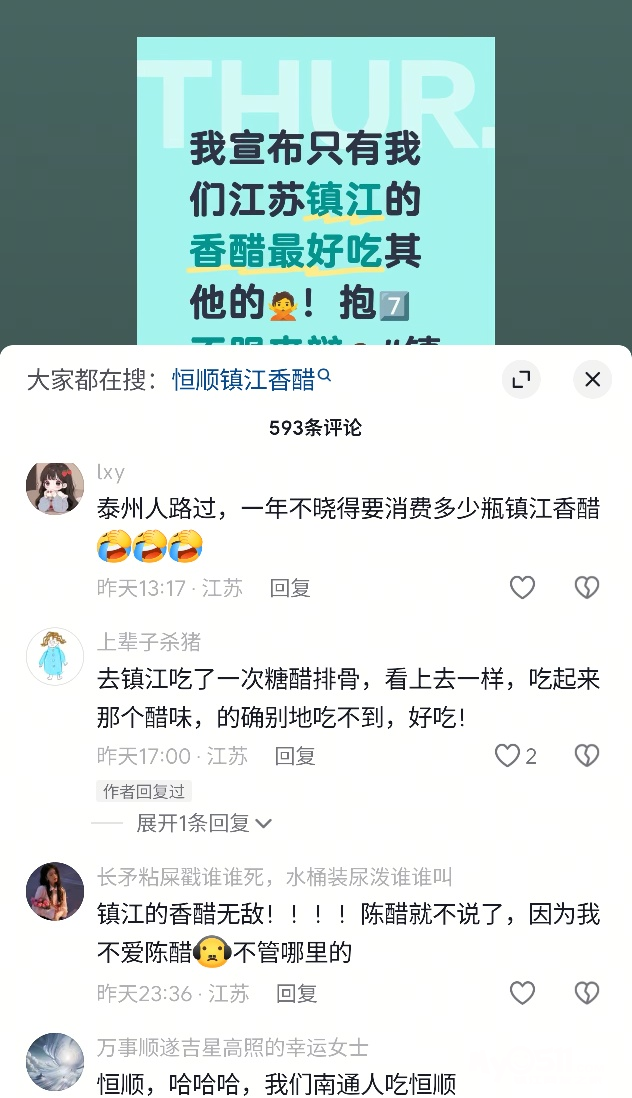Reply to the 镇江的香醋无敌 comment
Image resolution: width=632 pixels, height=1098 pixels.
click(x=296, y=993)
